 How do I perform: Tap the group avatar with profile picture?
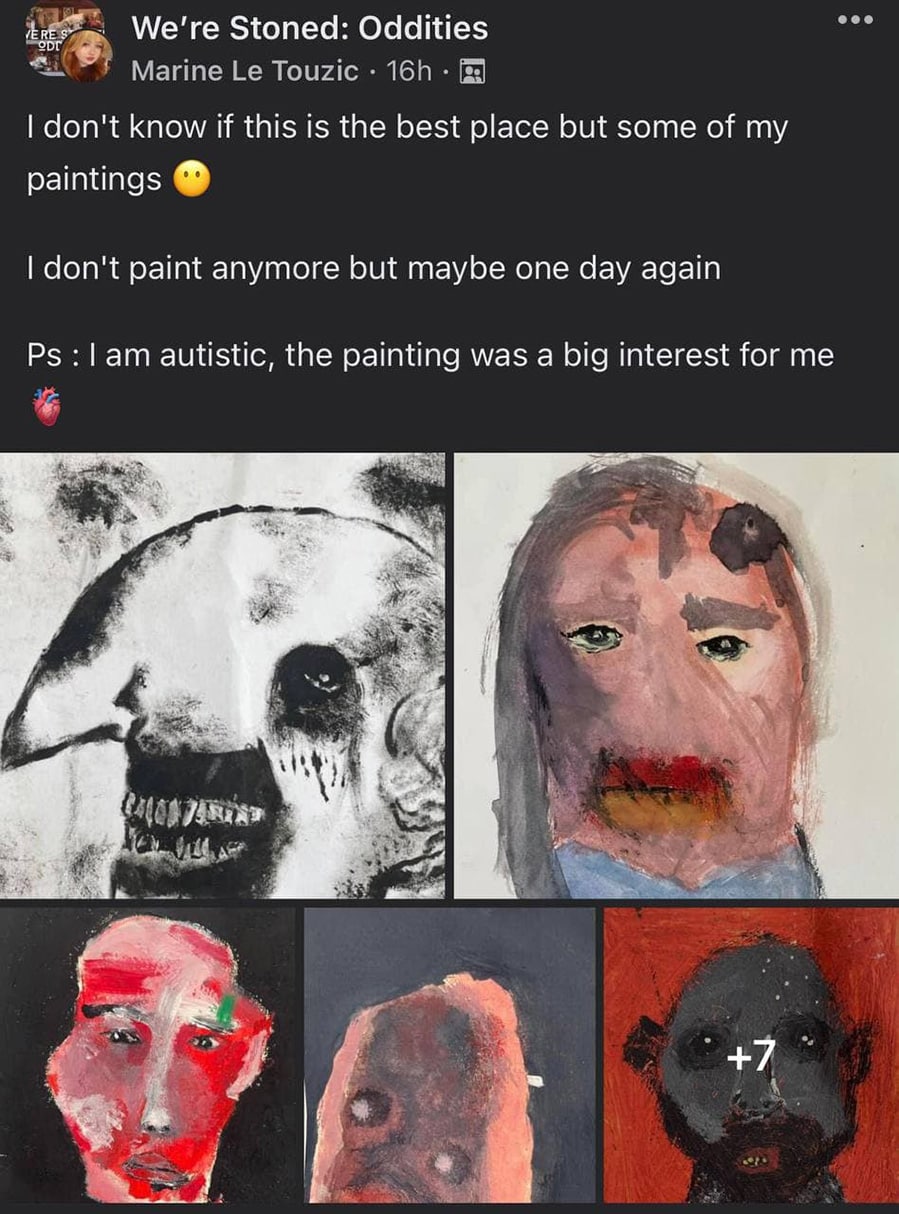[68, 45]
